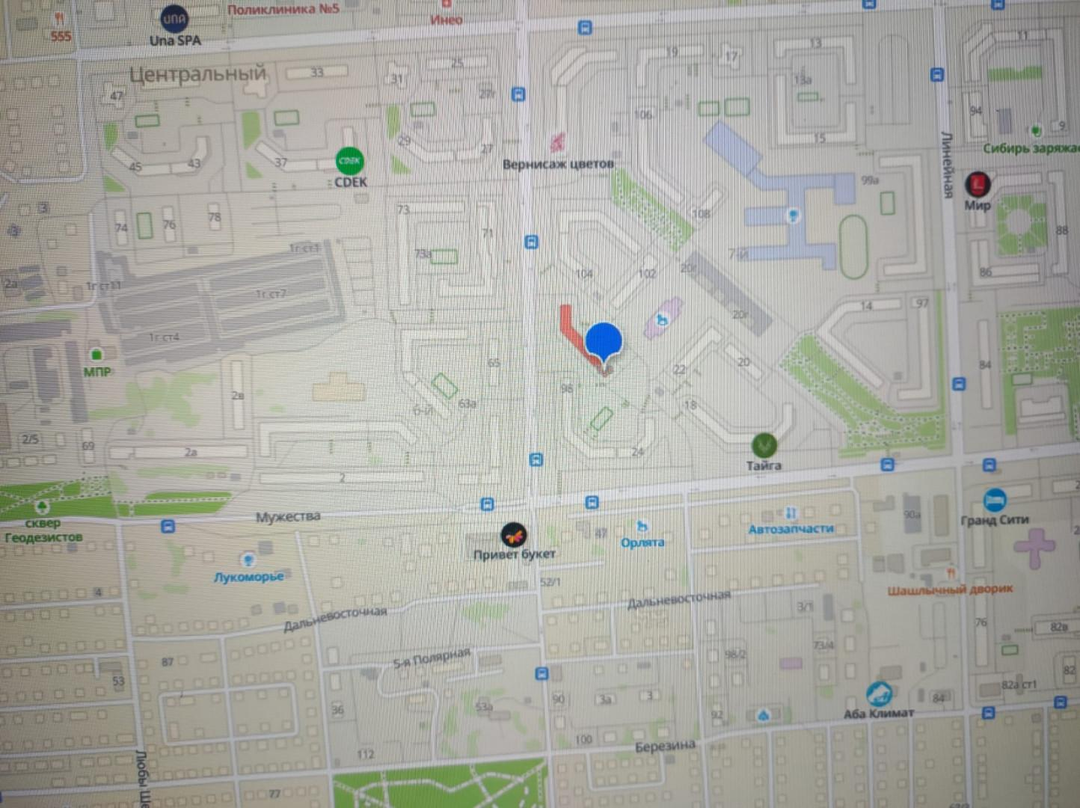1080x808 pixels.
Task: Open the Una SPA place marker
Action: point(174,19)
